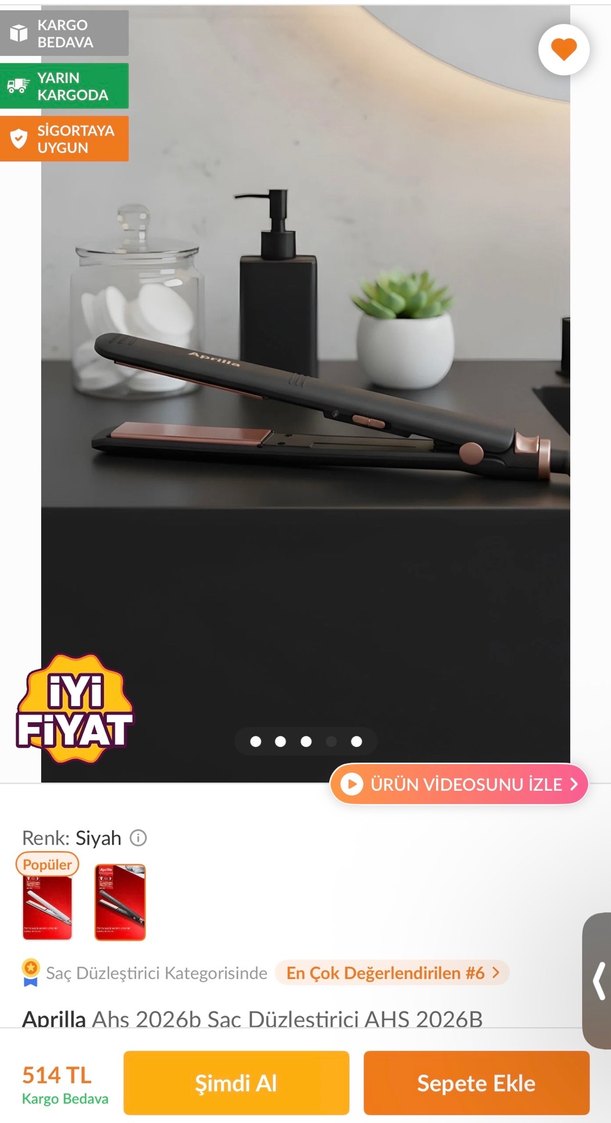Screen dimensions: 611x1123
Task: Jump to the fourth image dot
Action: (331, 741)
